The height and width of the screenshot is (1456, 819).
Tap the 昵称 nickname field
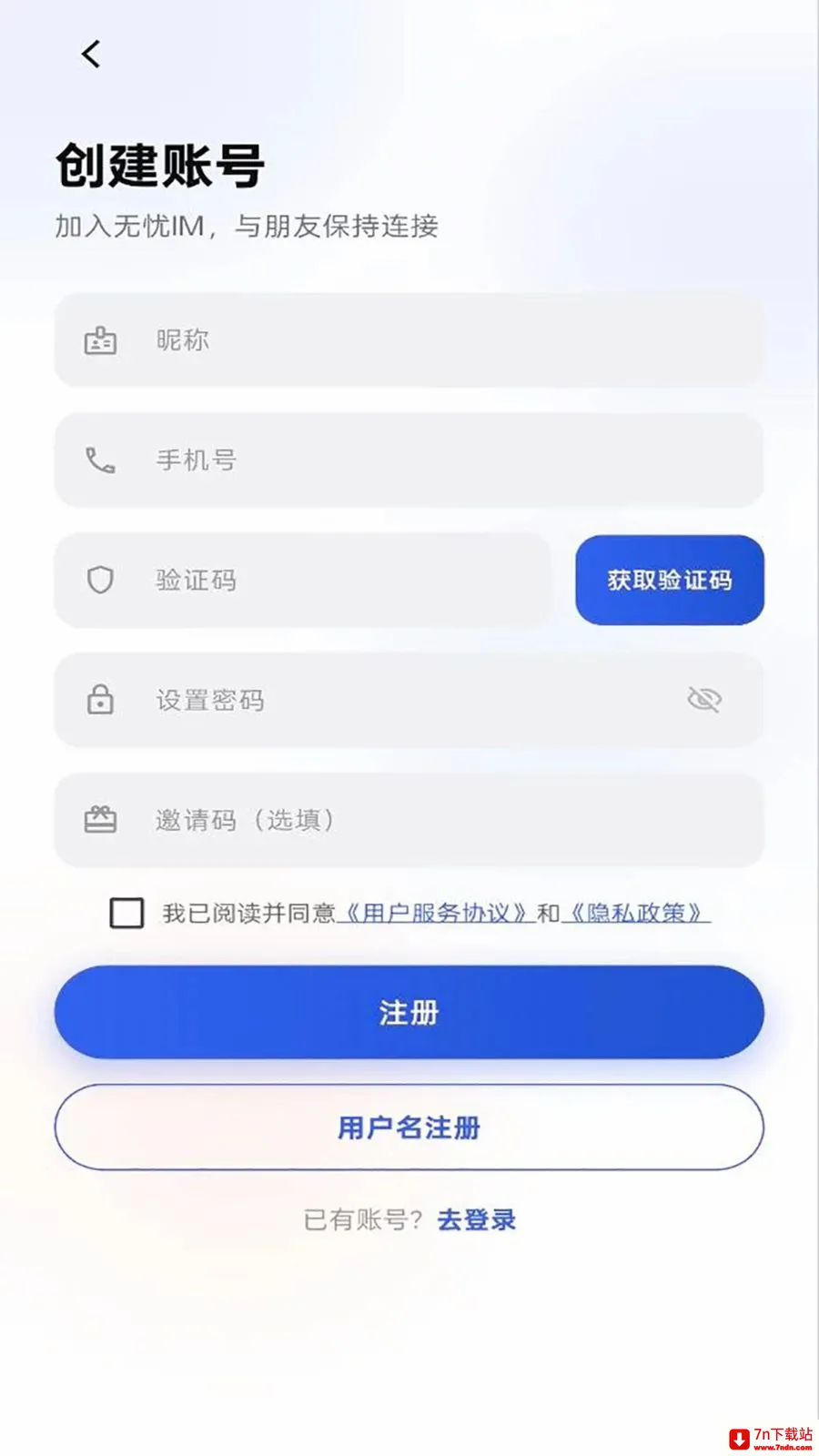point(409,340)
